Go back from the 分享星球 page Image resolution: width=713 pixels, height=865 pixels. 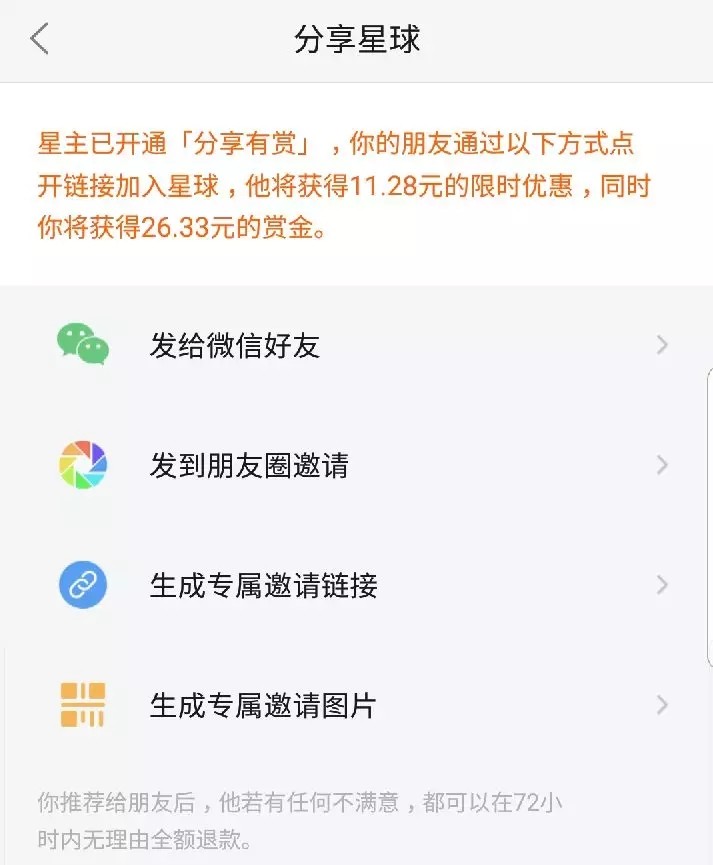tap(40, 40)
